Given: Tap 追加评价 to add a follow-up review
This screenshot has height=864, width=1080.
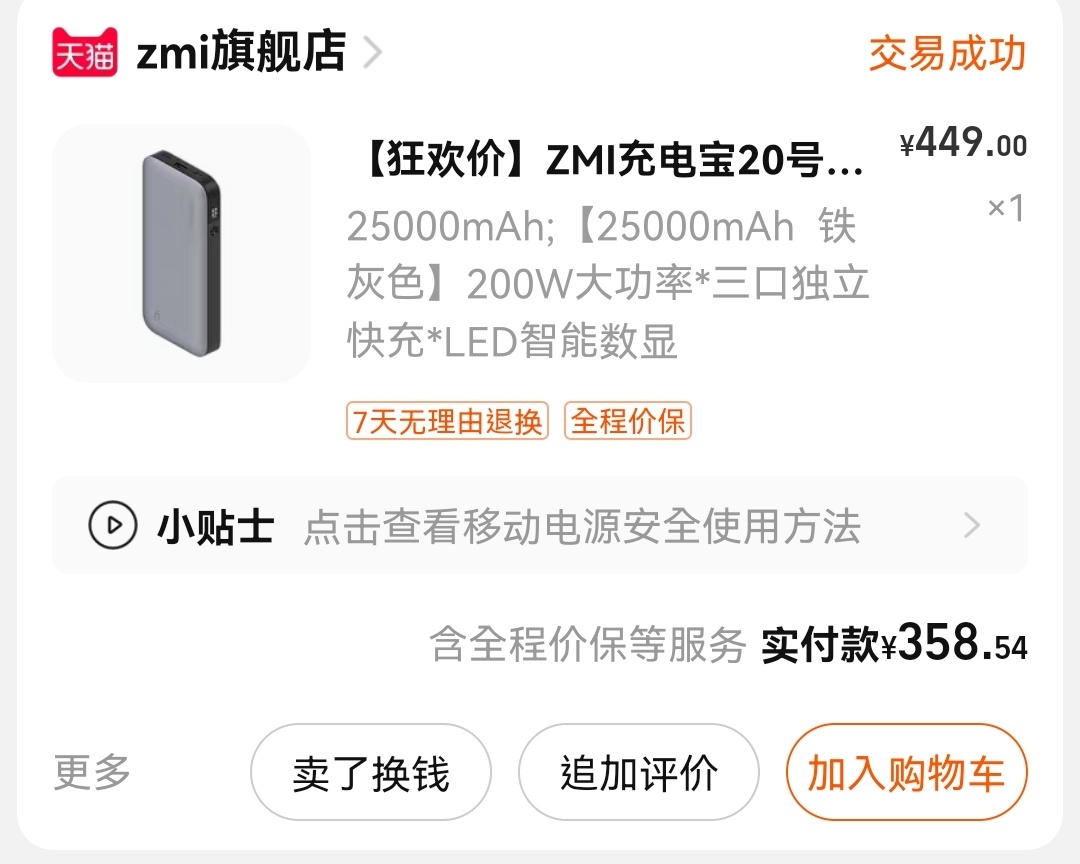Looking at the screenshot, I should pyautogui.click(x=639, y=773).
